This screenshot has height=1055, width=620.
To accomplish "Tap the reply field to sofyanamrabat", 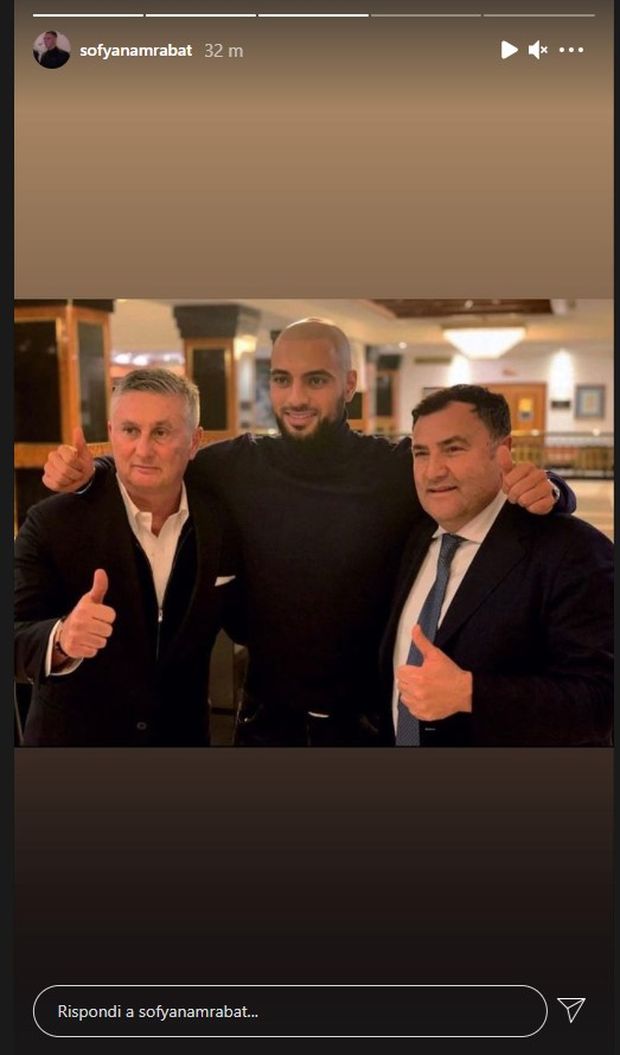I will 289,1011.
